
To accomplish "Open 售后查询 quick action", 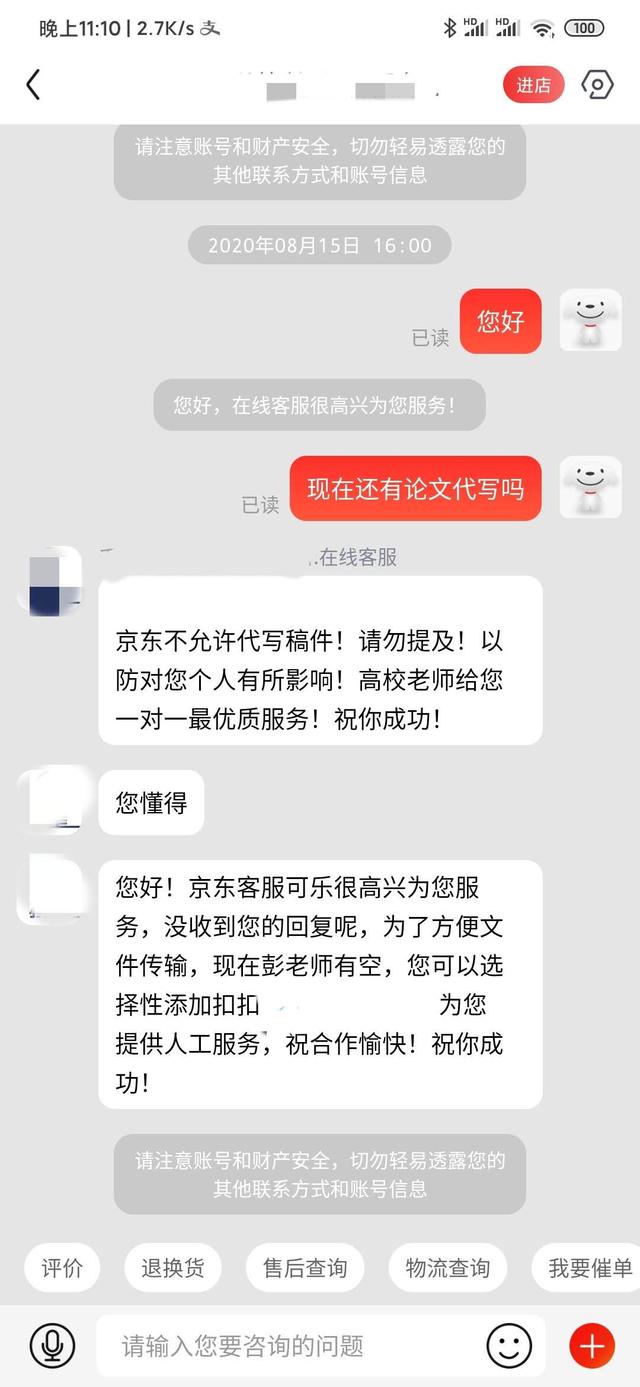I will (x=305, y=1268).
